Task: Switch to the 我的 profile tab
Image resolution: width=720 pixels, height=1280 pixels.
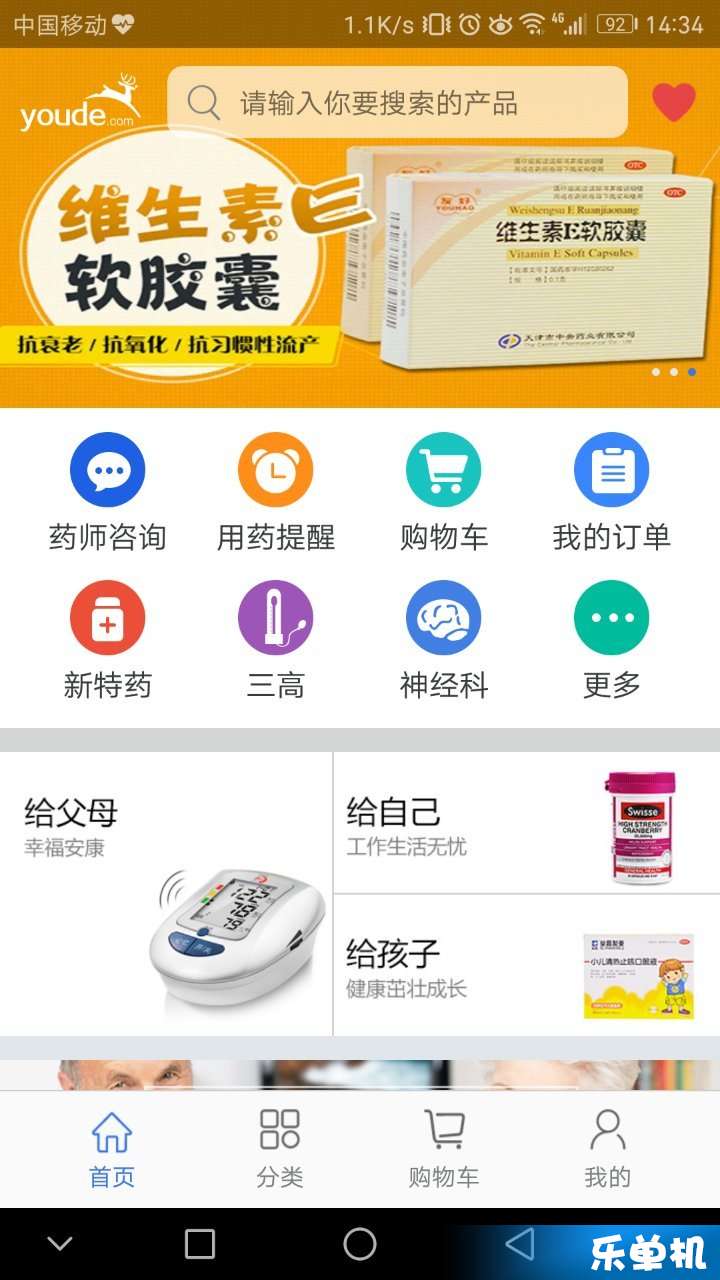Action: click(x=607, y=1148)
